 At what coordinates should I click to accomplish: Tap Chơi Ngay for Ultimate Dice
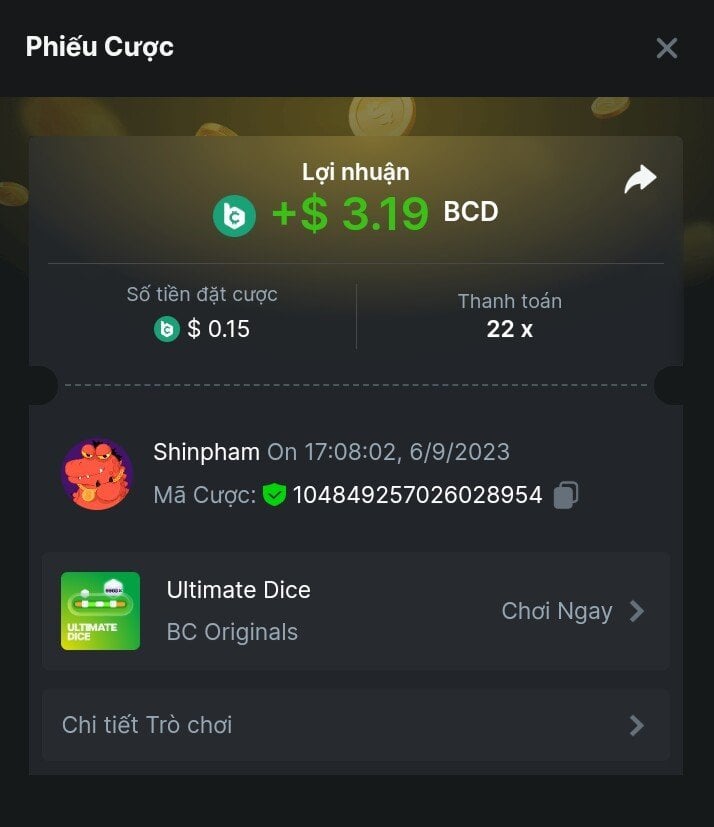point(572,611)
